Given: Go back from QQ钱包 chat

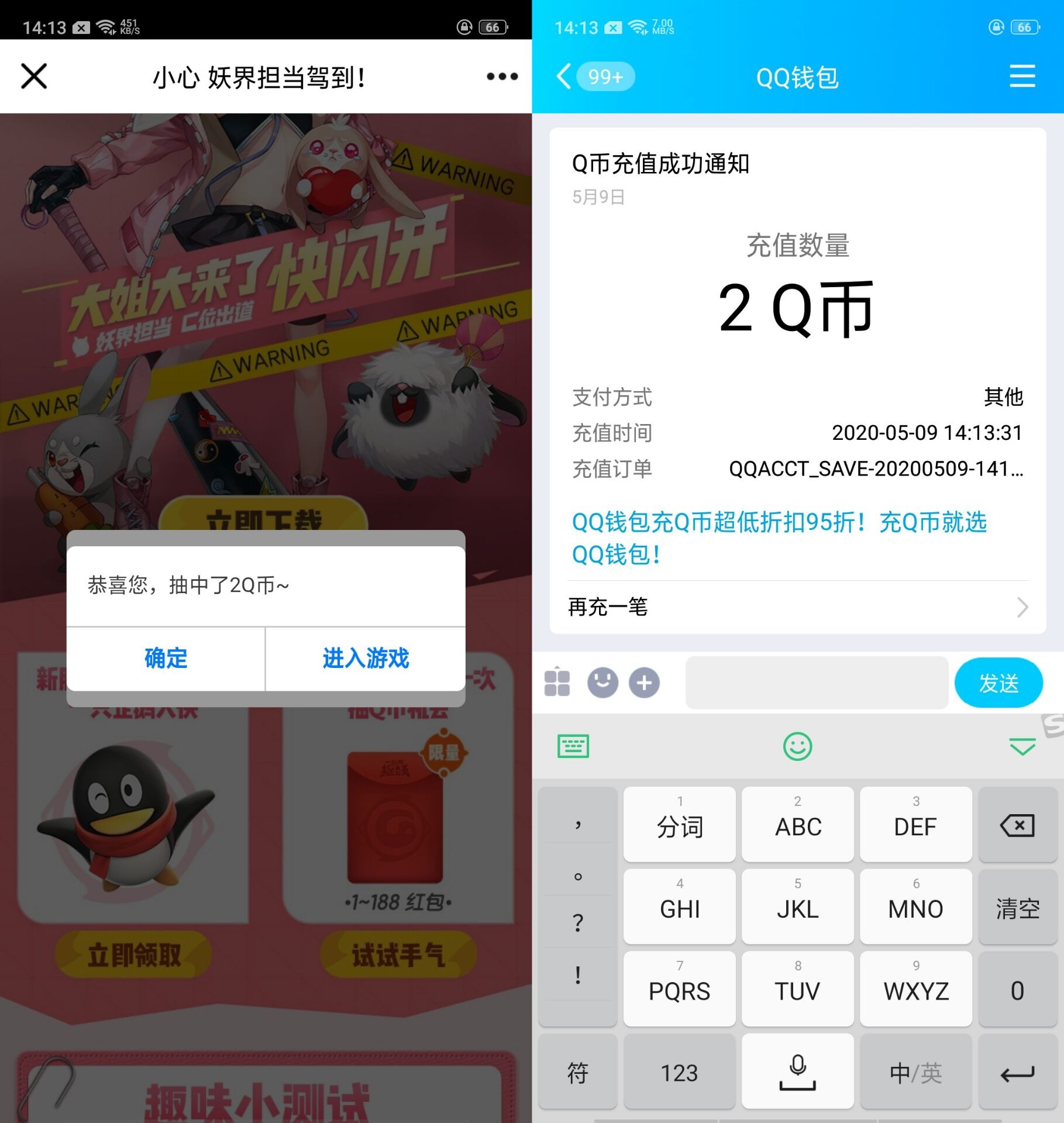Looking at the screenshot, I should [564, 77].
